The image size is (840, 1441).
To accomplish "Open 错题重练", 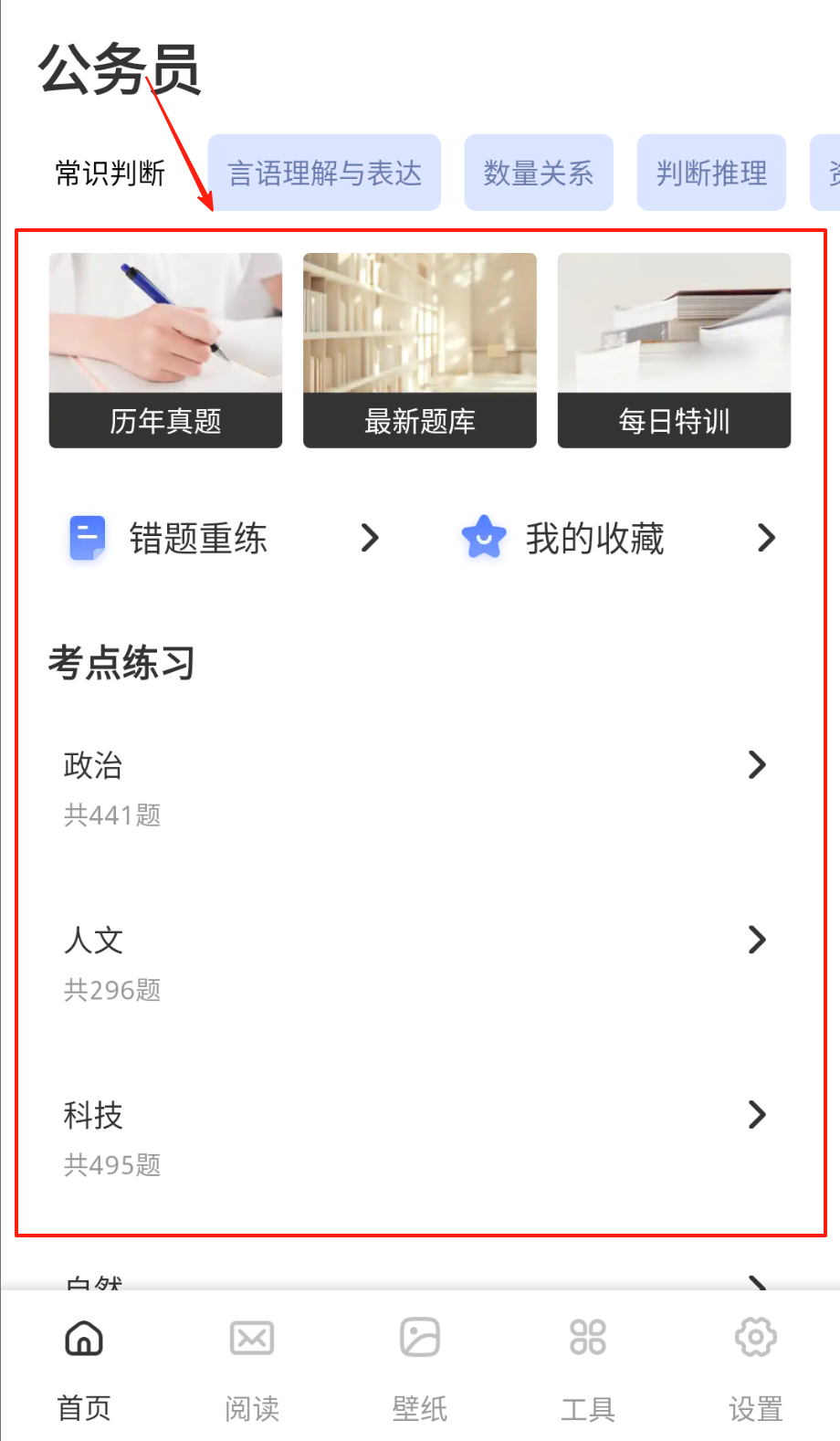I will (x=224, y=539).
